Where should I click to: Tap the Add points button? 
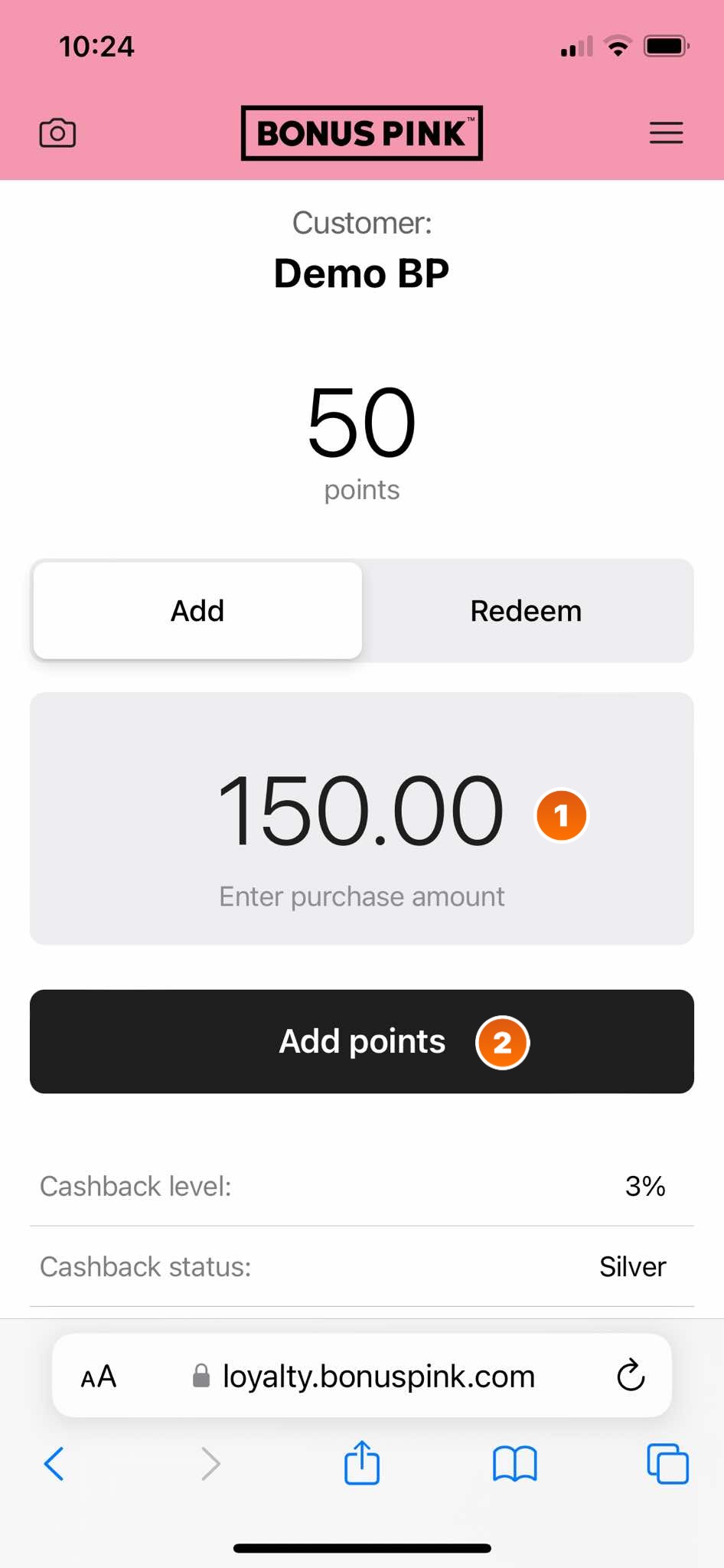pos(362,1041)
